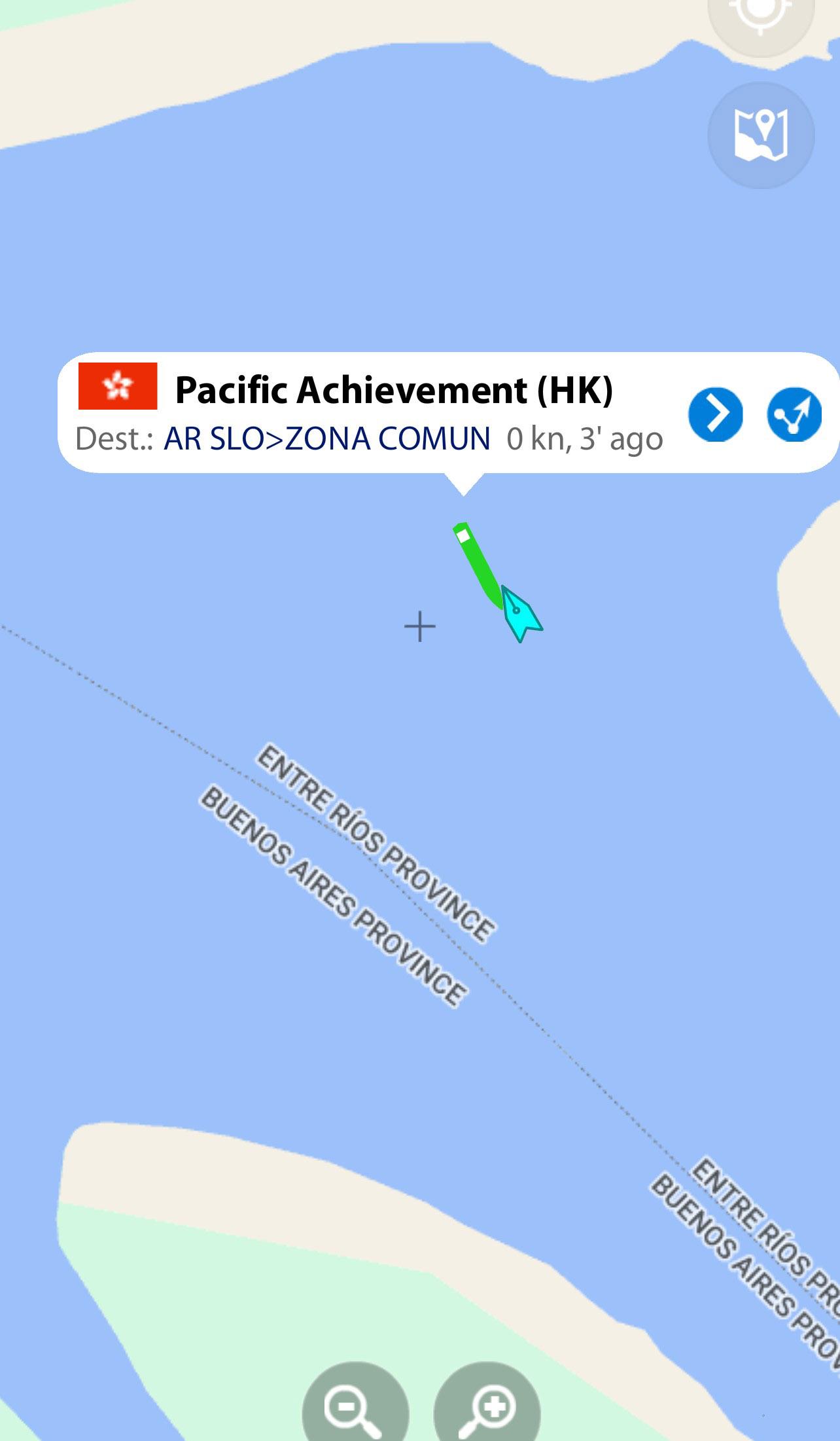
Task: Open Pacific Achievement vessel details arrow
Action: pos(716,414)
